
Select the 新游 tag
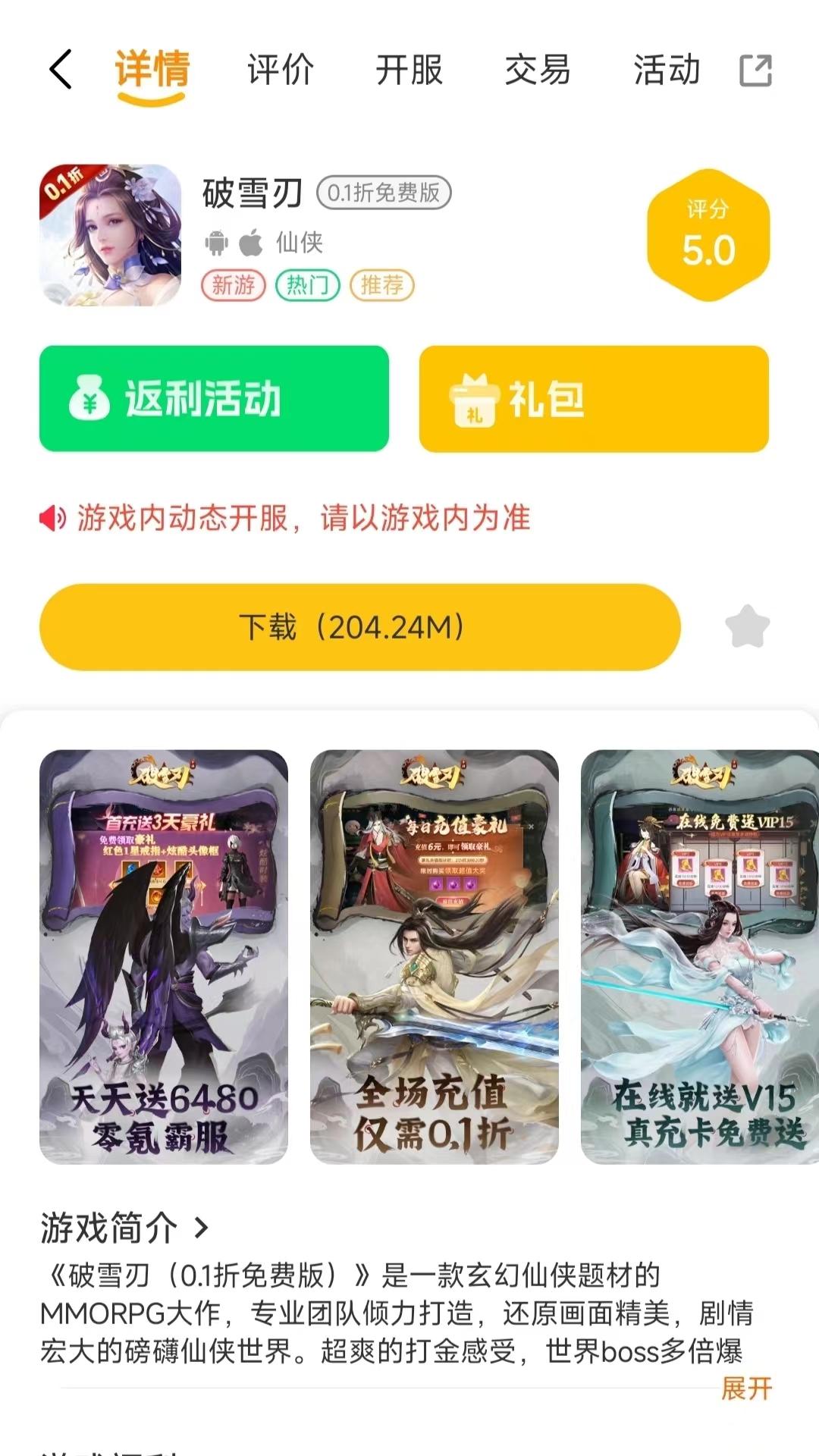[234, 286]
